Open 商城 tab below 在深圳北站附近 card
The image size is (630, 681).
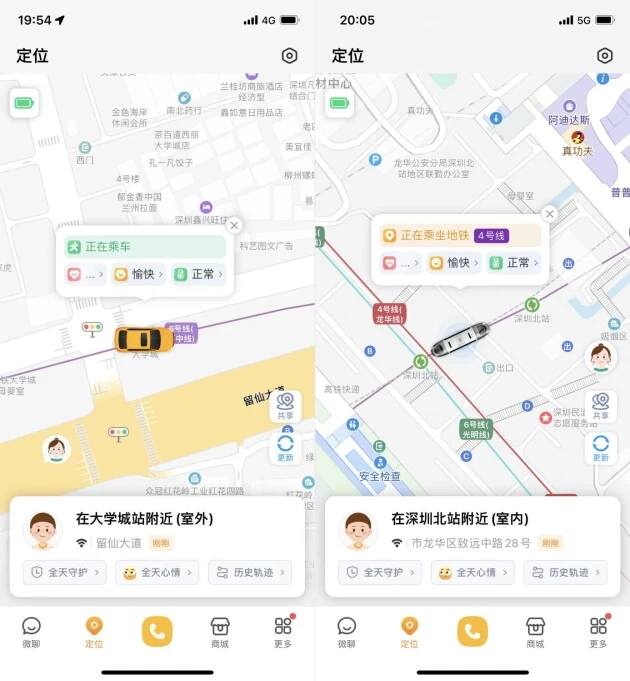[535, 632]
